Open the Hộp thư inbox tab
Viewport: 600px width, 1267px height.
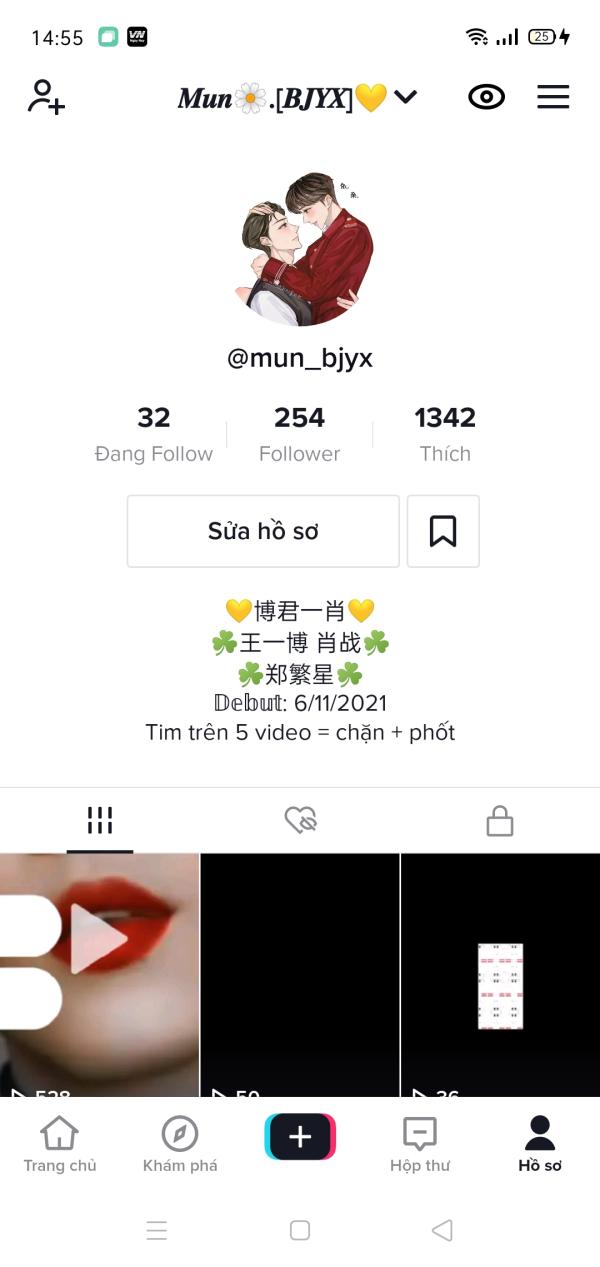point(420,1145)
